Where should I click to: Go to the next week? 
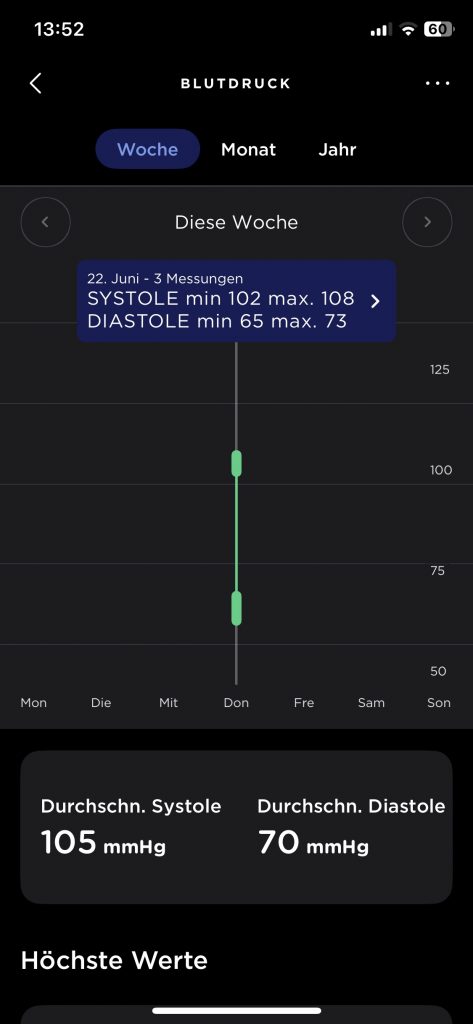427,222
